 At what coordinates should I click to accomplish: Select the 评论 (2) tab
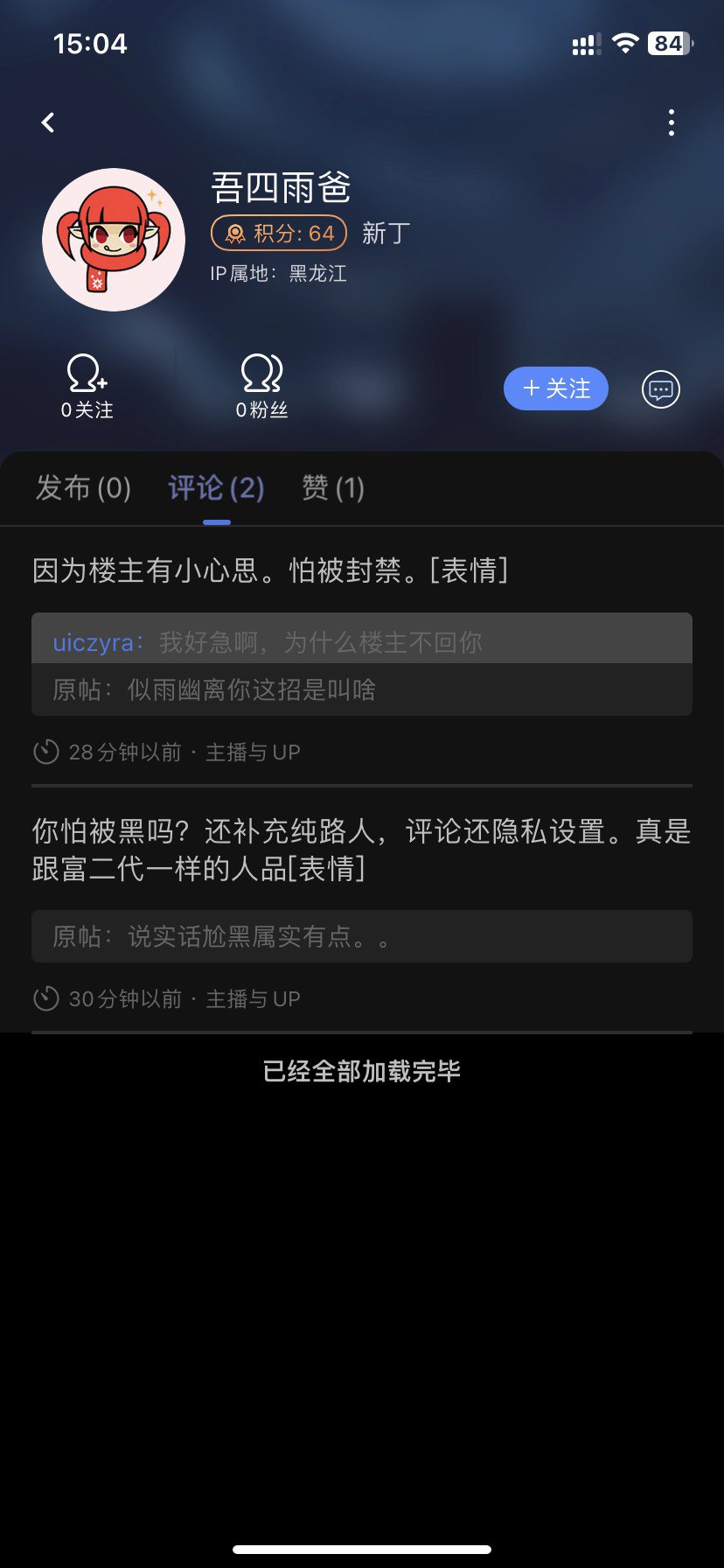click(216, 487)
